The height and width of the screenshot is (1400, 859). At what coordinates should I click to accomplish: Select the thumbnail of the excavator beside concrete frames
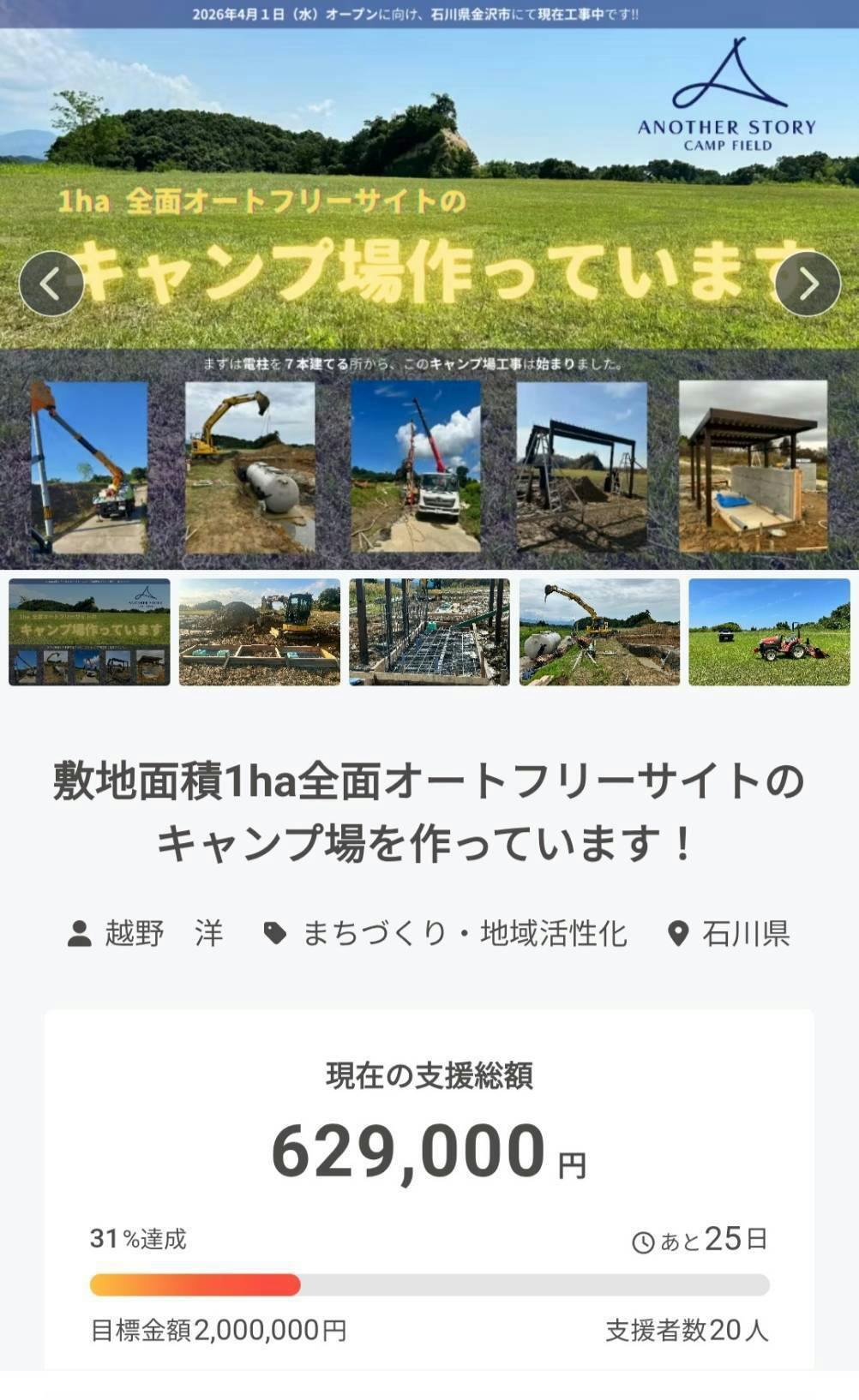(x=259, y=632)
